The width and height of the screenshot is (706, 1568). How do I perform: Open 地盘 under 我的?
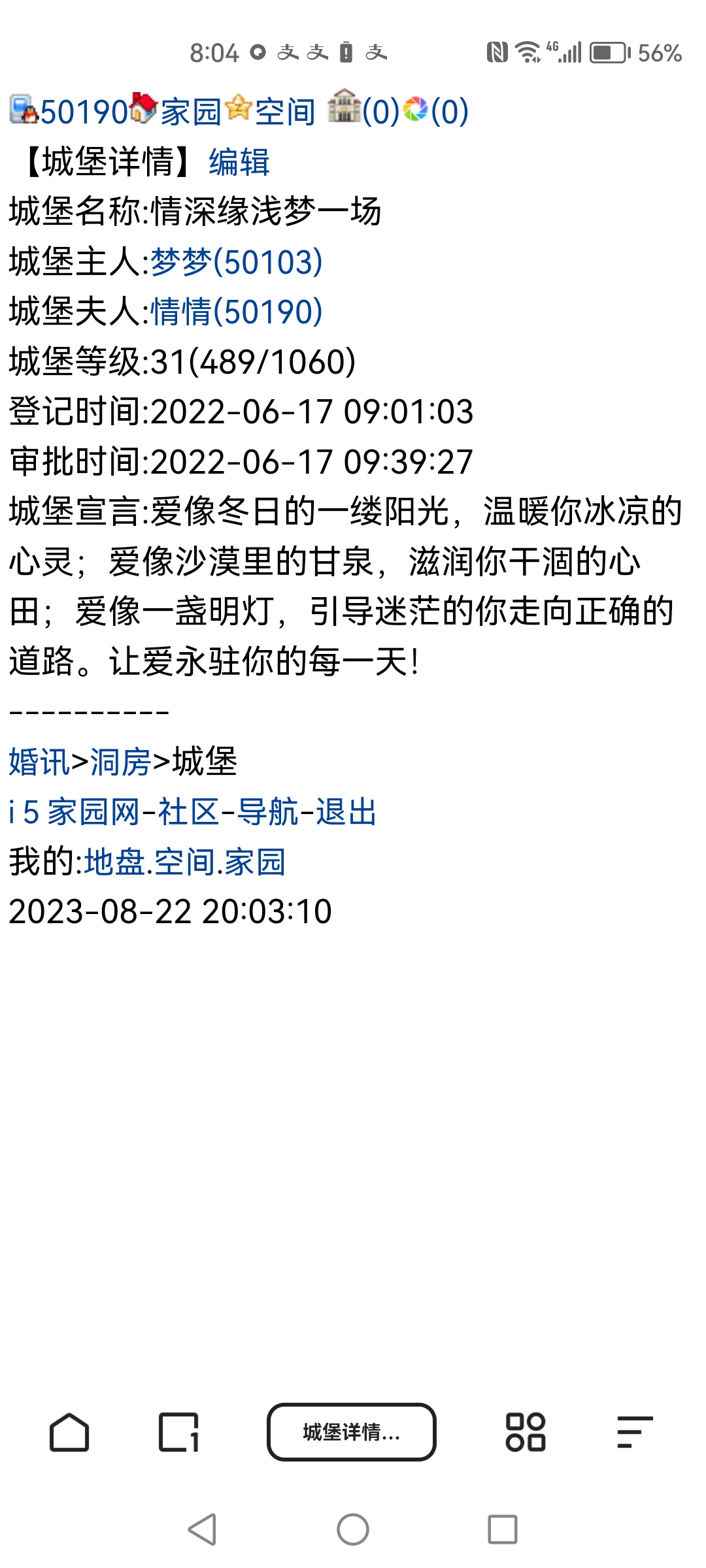114,862
